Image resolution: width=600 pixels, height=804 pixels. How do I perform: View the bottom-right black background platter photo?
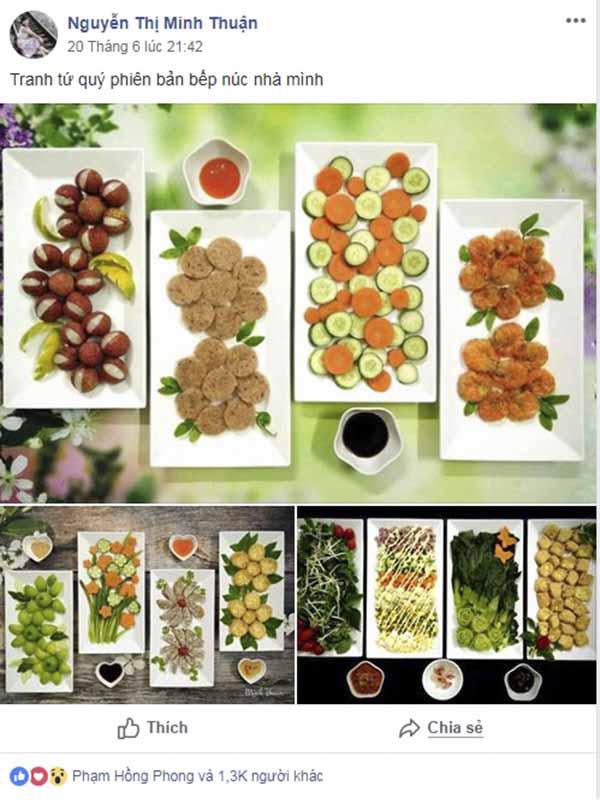(446, 604)
